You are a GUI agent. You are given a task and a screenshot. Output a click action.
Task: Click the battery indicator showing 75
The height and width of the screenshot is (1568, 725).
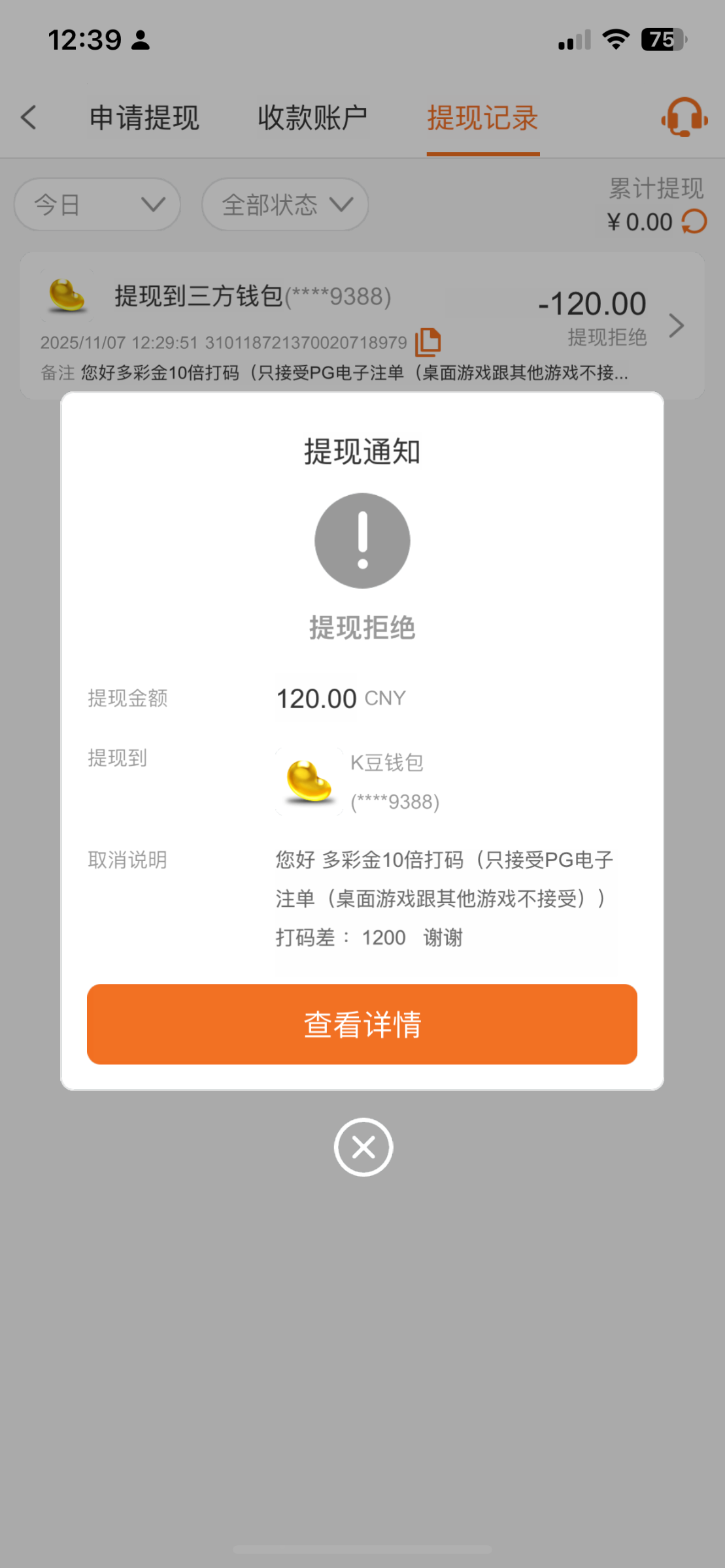point(660,39)
